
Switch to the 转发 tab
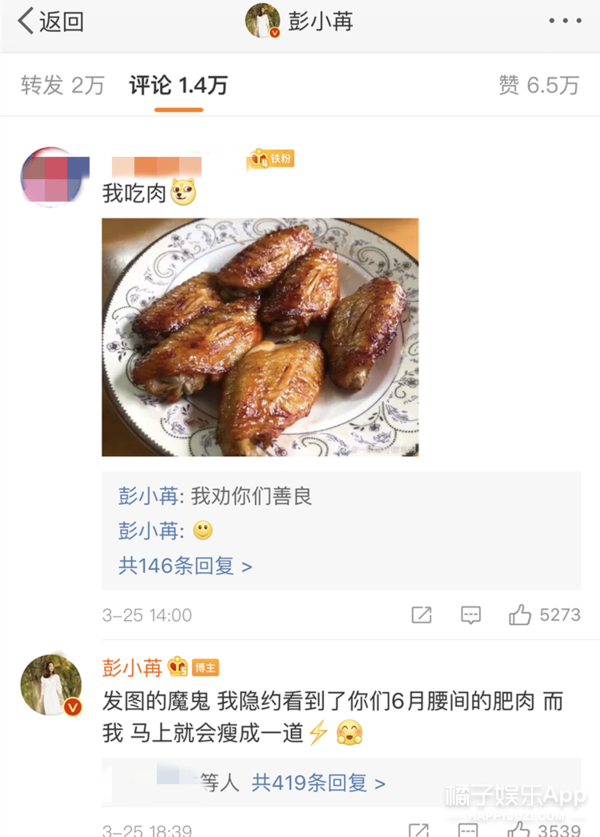coord(62,86)
